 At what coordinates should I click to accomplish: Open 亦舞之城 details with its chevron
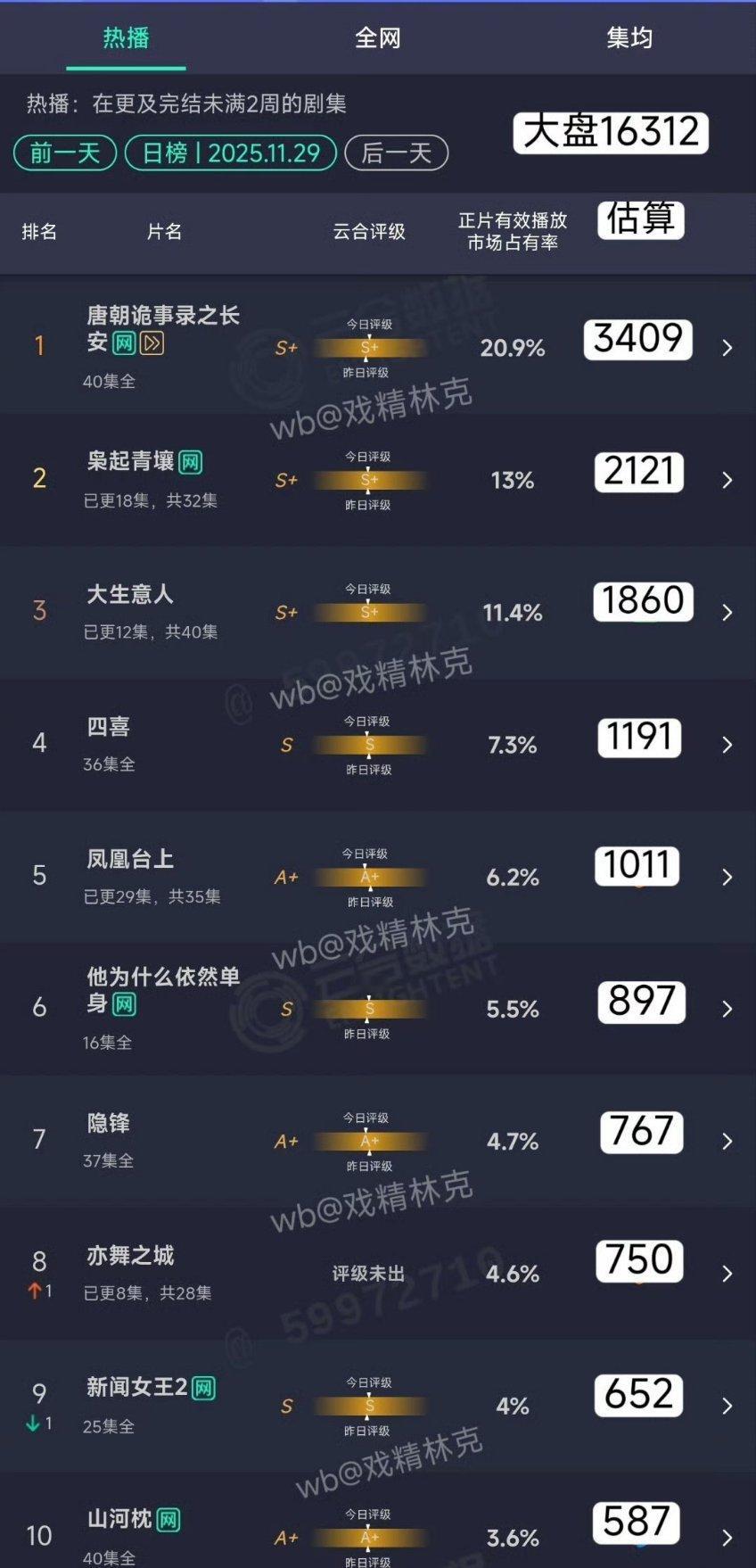click(x=727, y=1274)
